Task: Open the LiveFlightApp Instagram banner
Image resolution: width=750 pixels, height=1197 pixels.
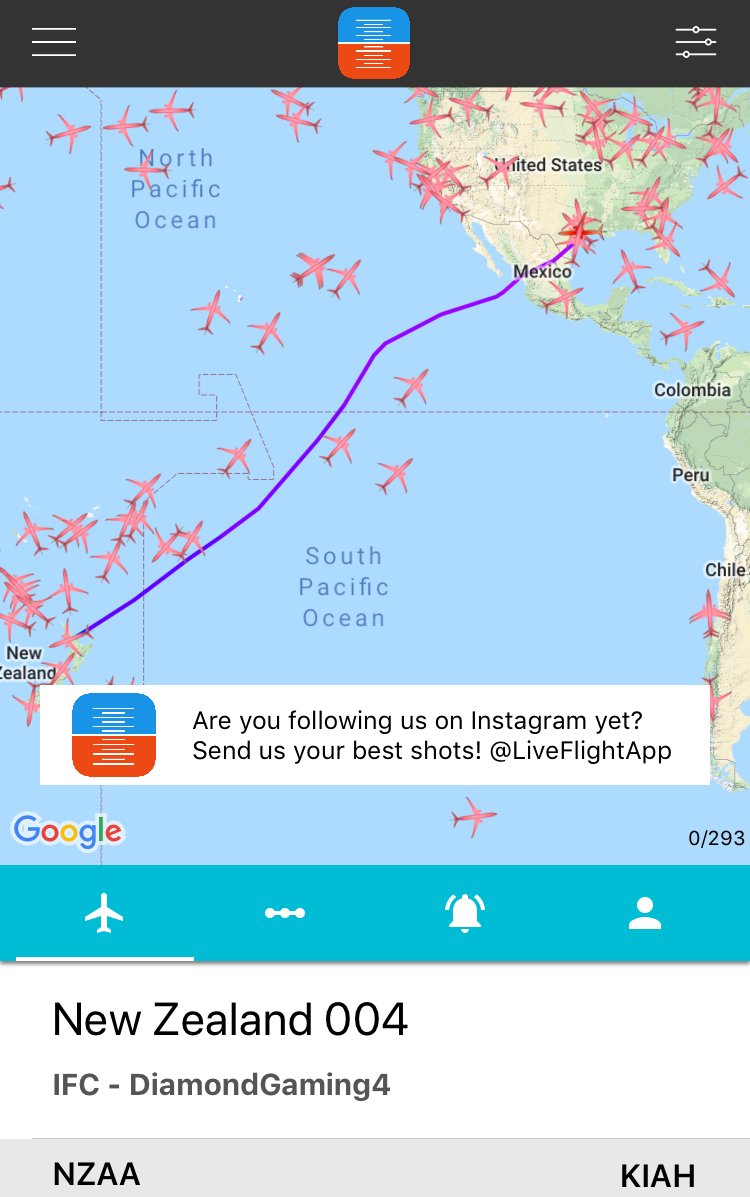Action: pyautogui.click(x=375, y=735)
